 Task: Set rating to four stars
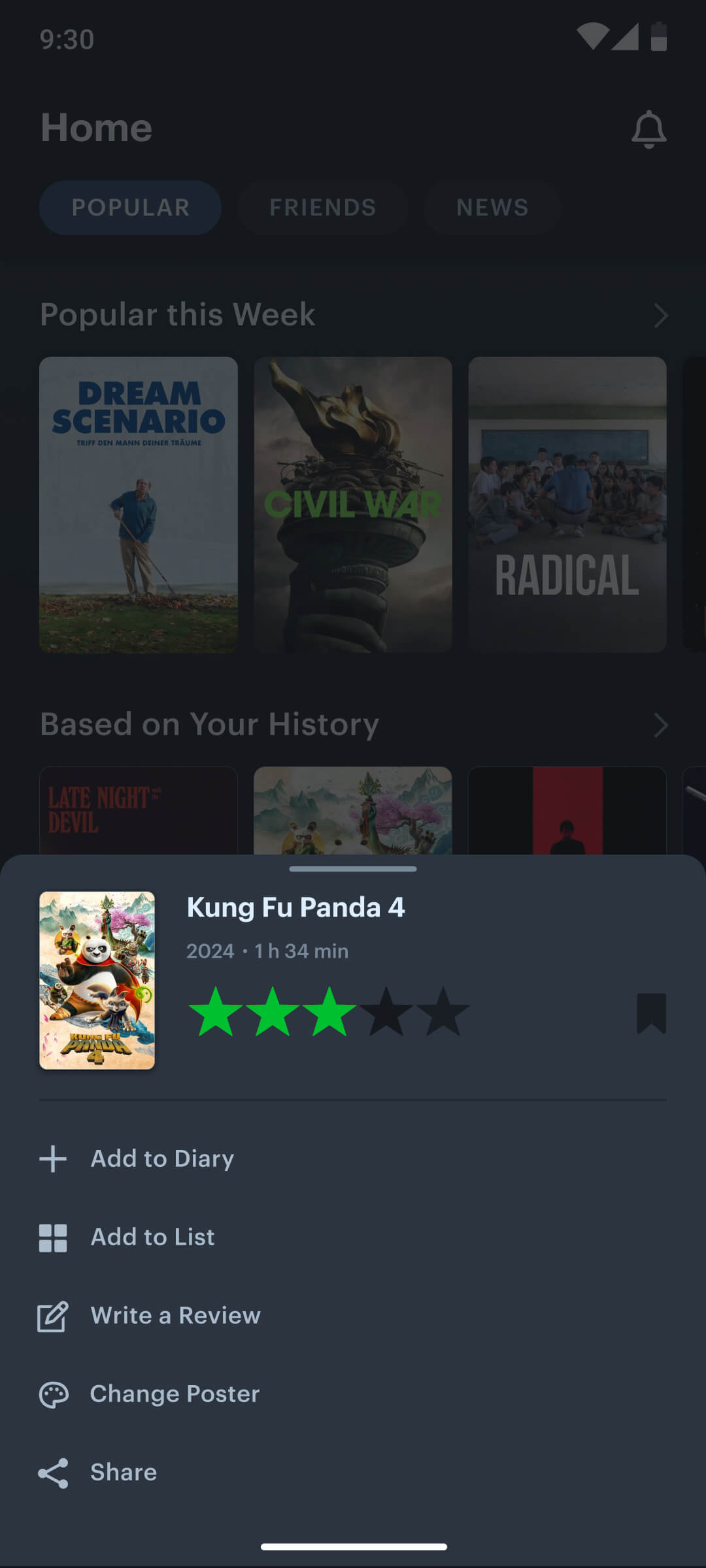coord(386,1012)
